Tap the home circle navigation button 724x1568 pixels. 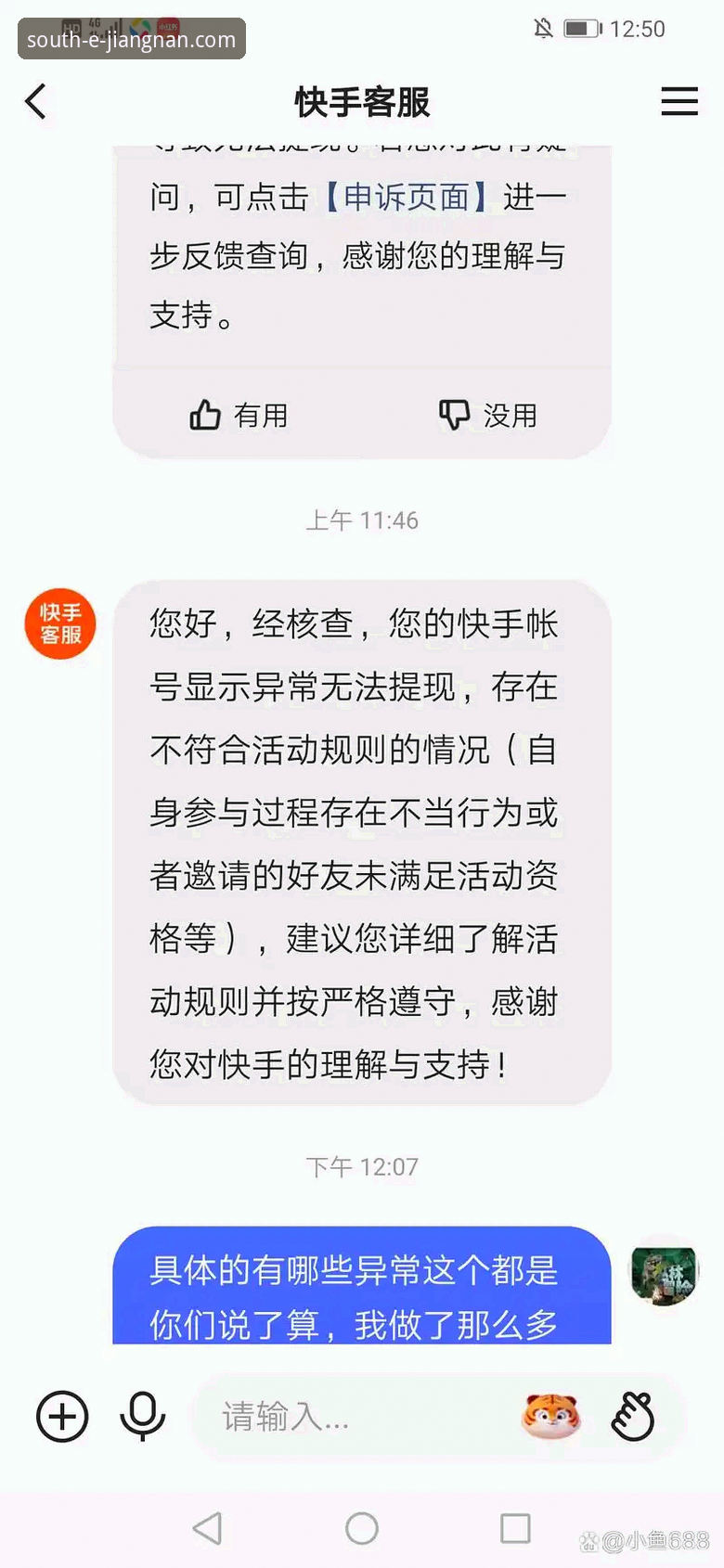(362, 1527)
